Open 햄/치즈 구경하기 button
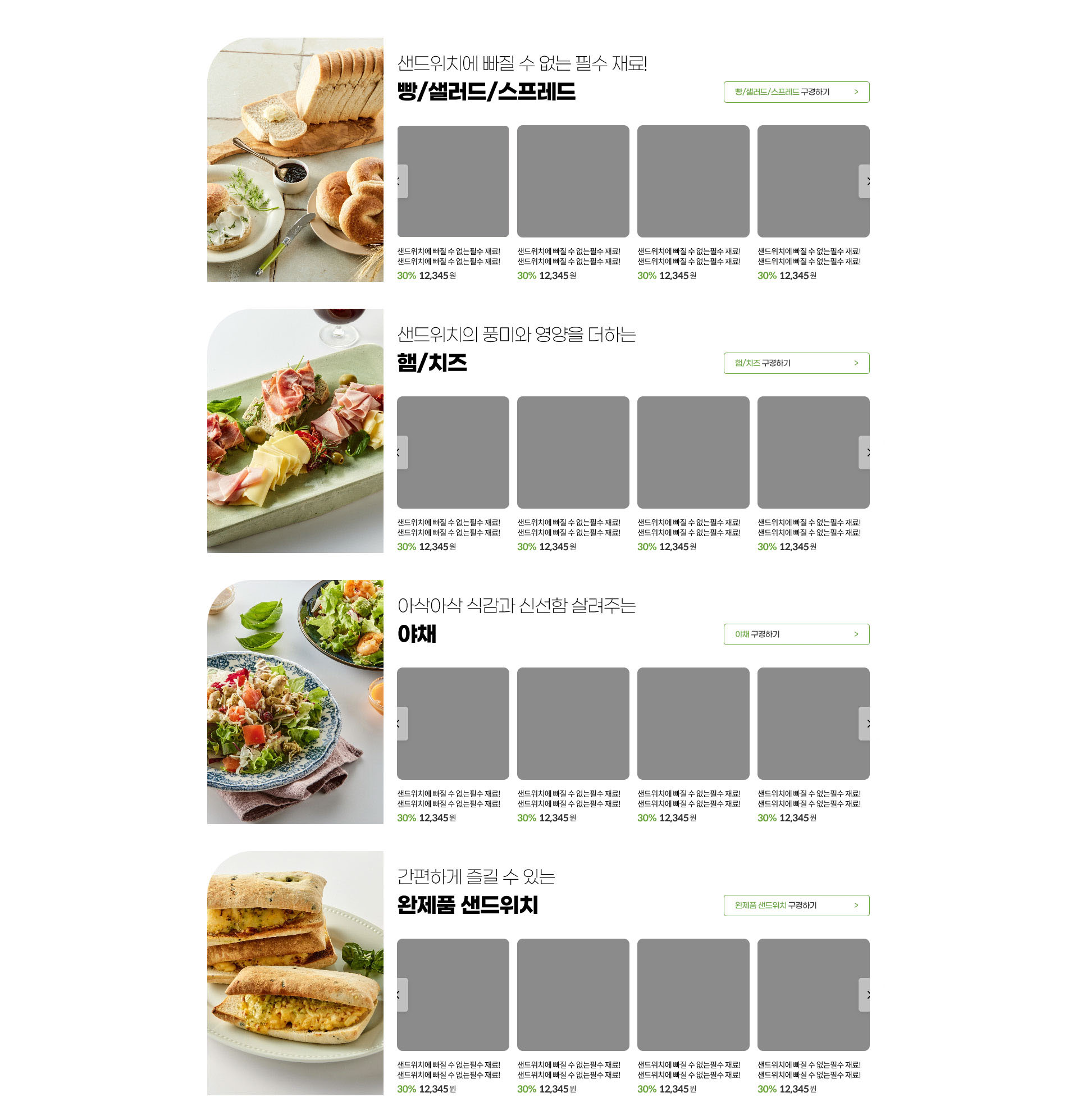 pyautogui.click(x=796, y=363)
